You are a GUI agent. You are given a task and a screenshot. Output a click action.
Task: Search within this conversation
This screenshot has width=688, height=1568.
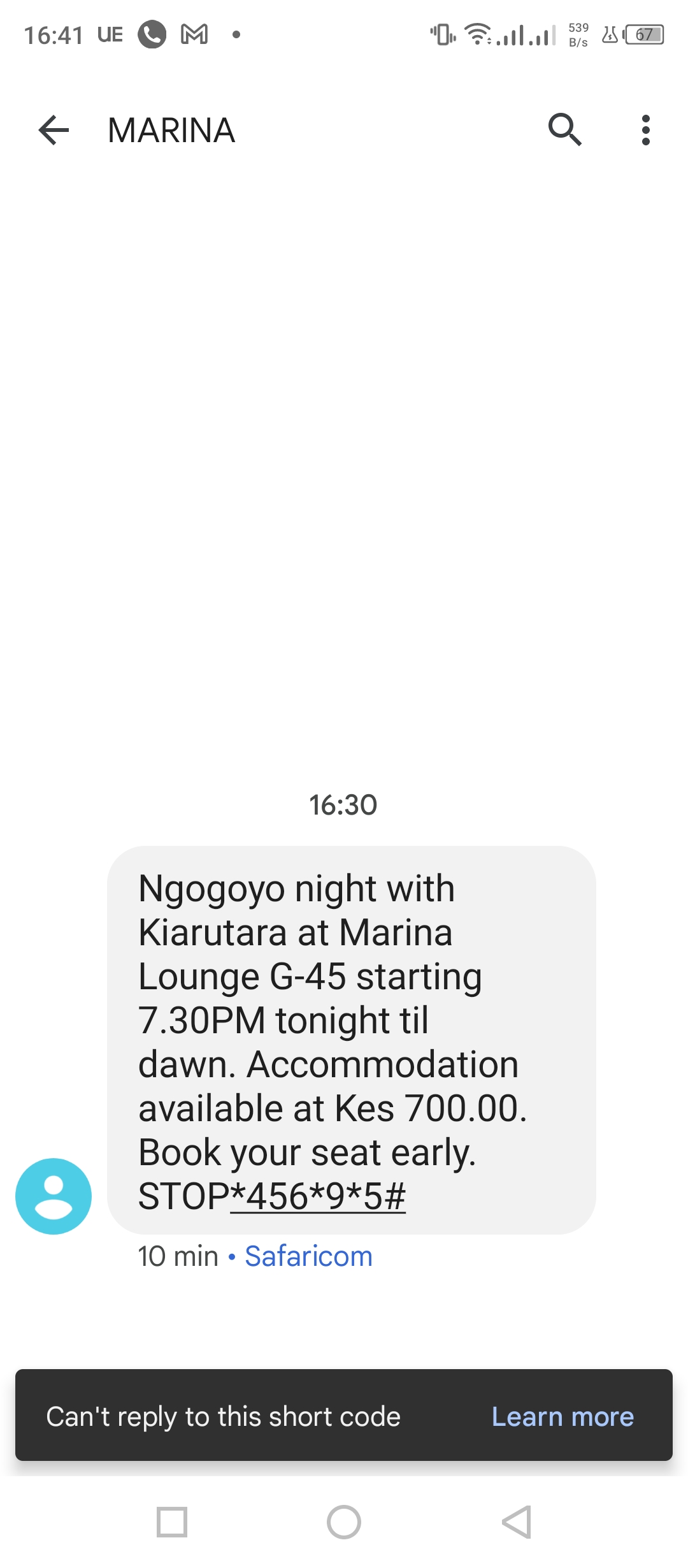pos(565,130)
